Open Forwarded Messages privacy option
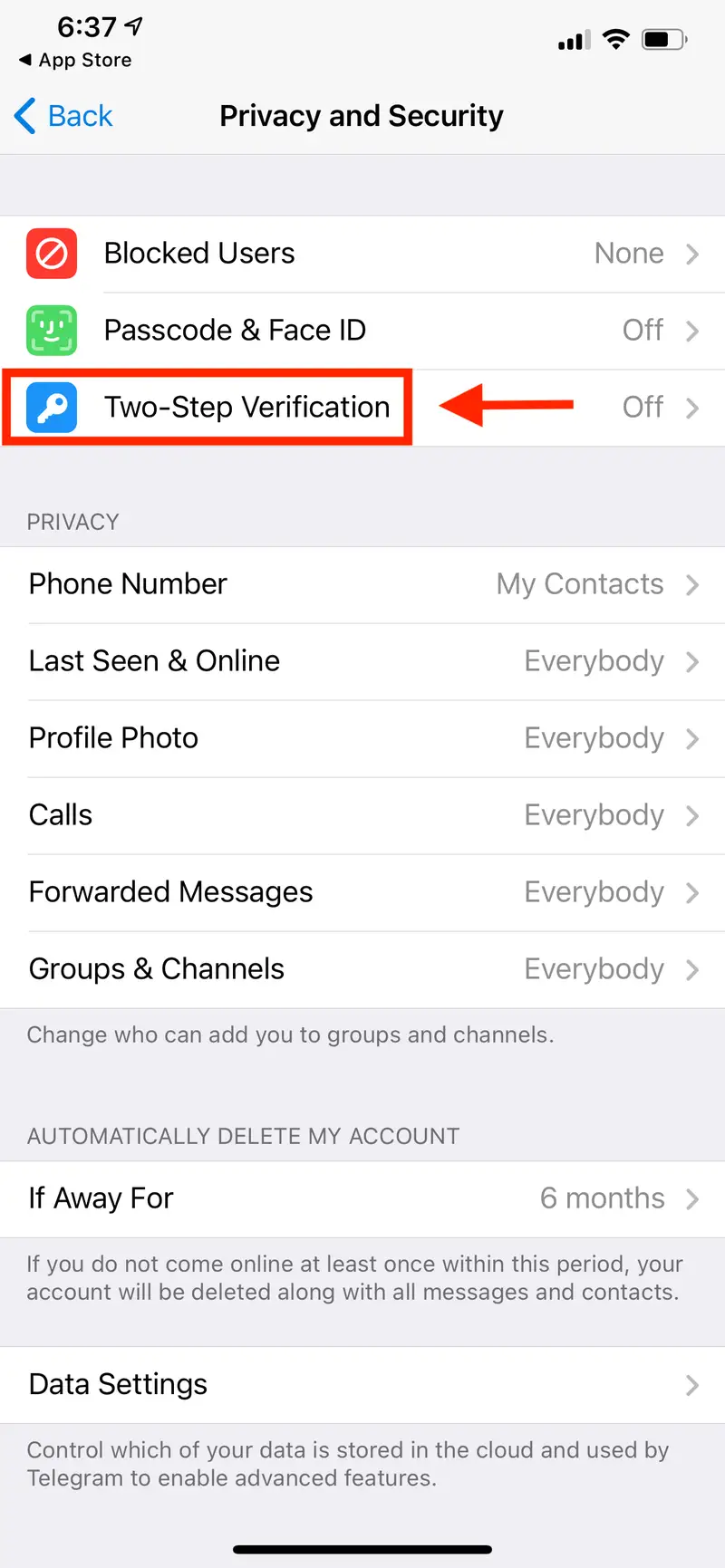725x1568 pixels. [362, 892]
